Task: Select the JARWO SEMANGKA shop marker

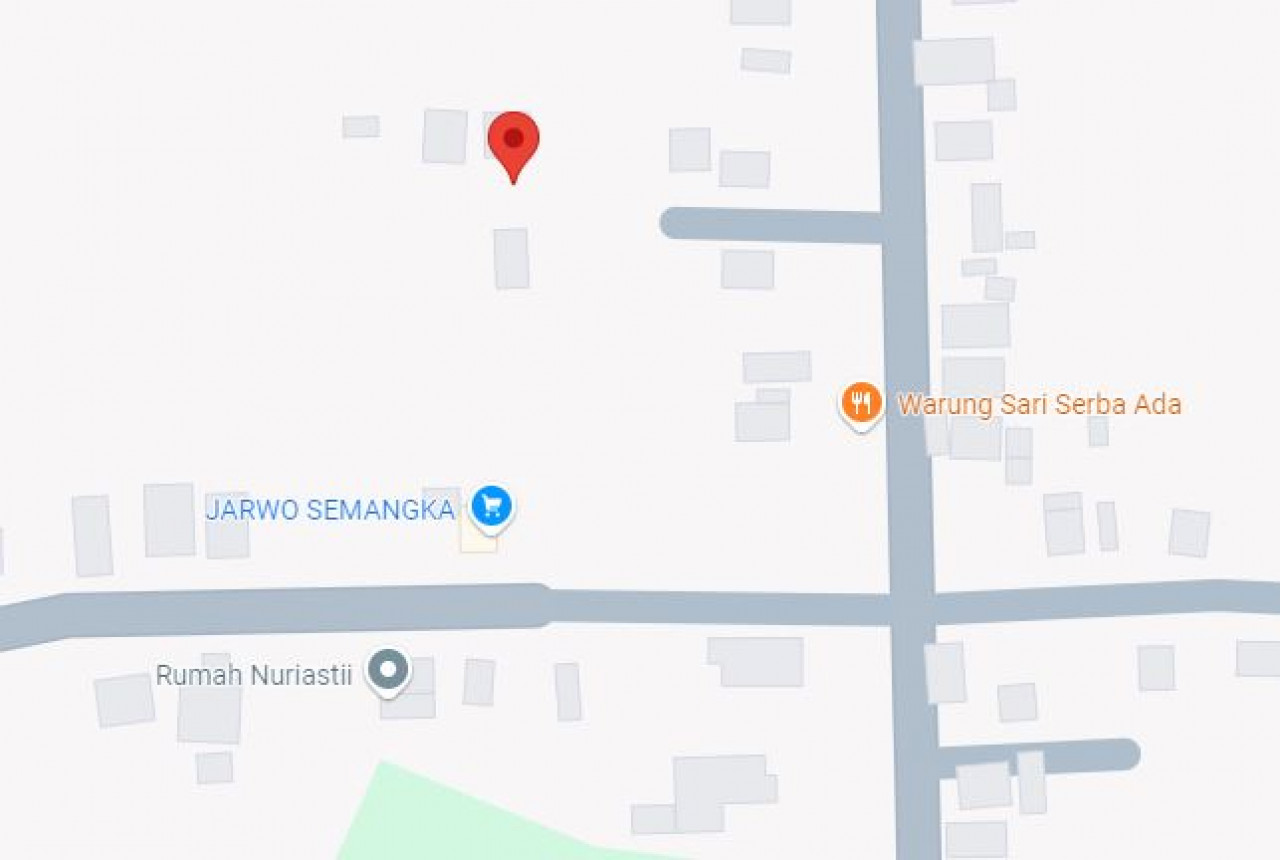Action: pyautogui.click(x=491, y=506)
